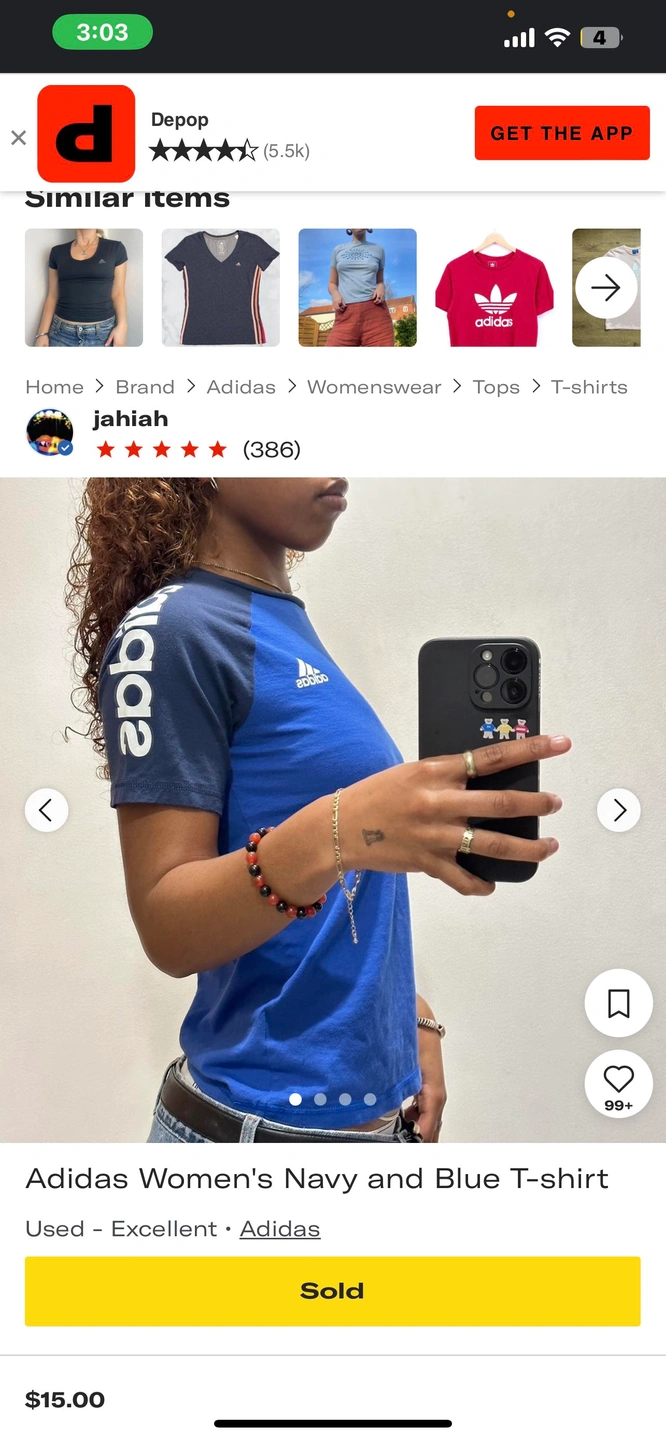The height and width of the screenshot is (1440, 666).
Task: Show the previous product photo
Action: pos(46,810)
